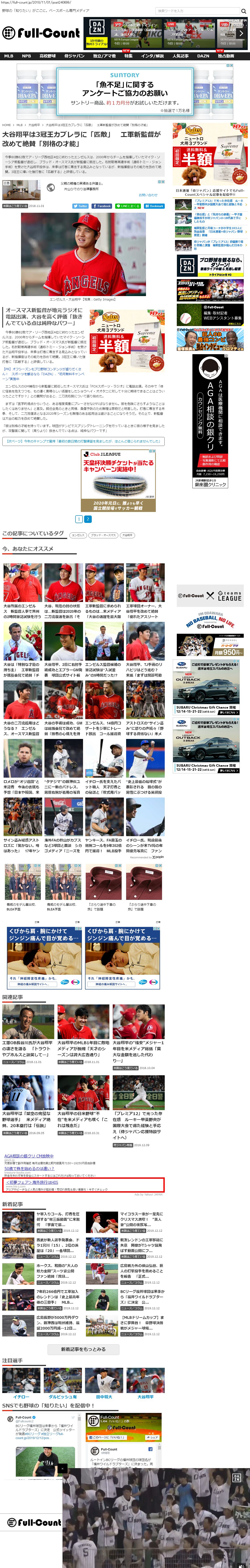Viewport: 250px width, 1568px height.
Task: Share the article on Twitter
Action: pyautogui.click(x=80, y=206)
